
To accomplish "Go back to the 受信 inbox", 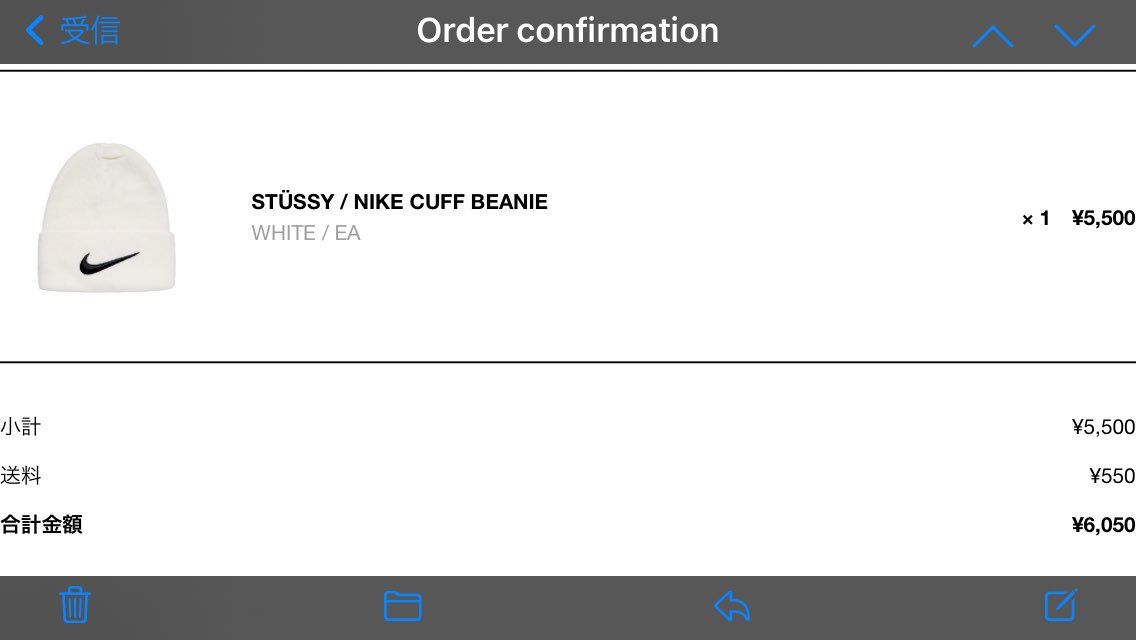I will (72, 30).
